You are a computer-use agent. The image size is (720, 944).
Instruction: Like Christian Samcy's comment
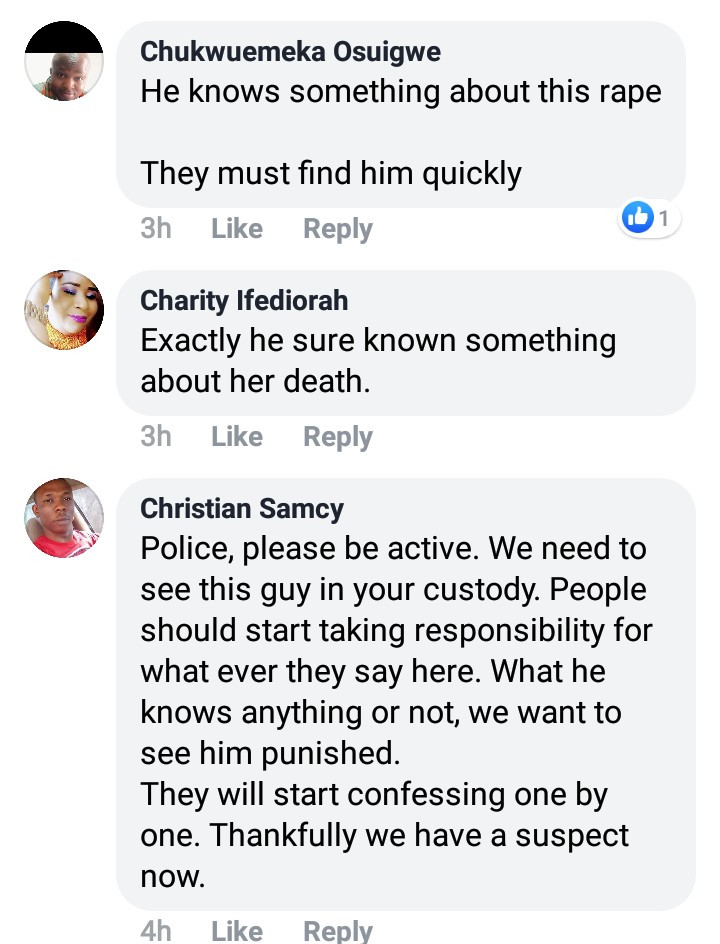(x=236, y=931)
